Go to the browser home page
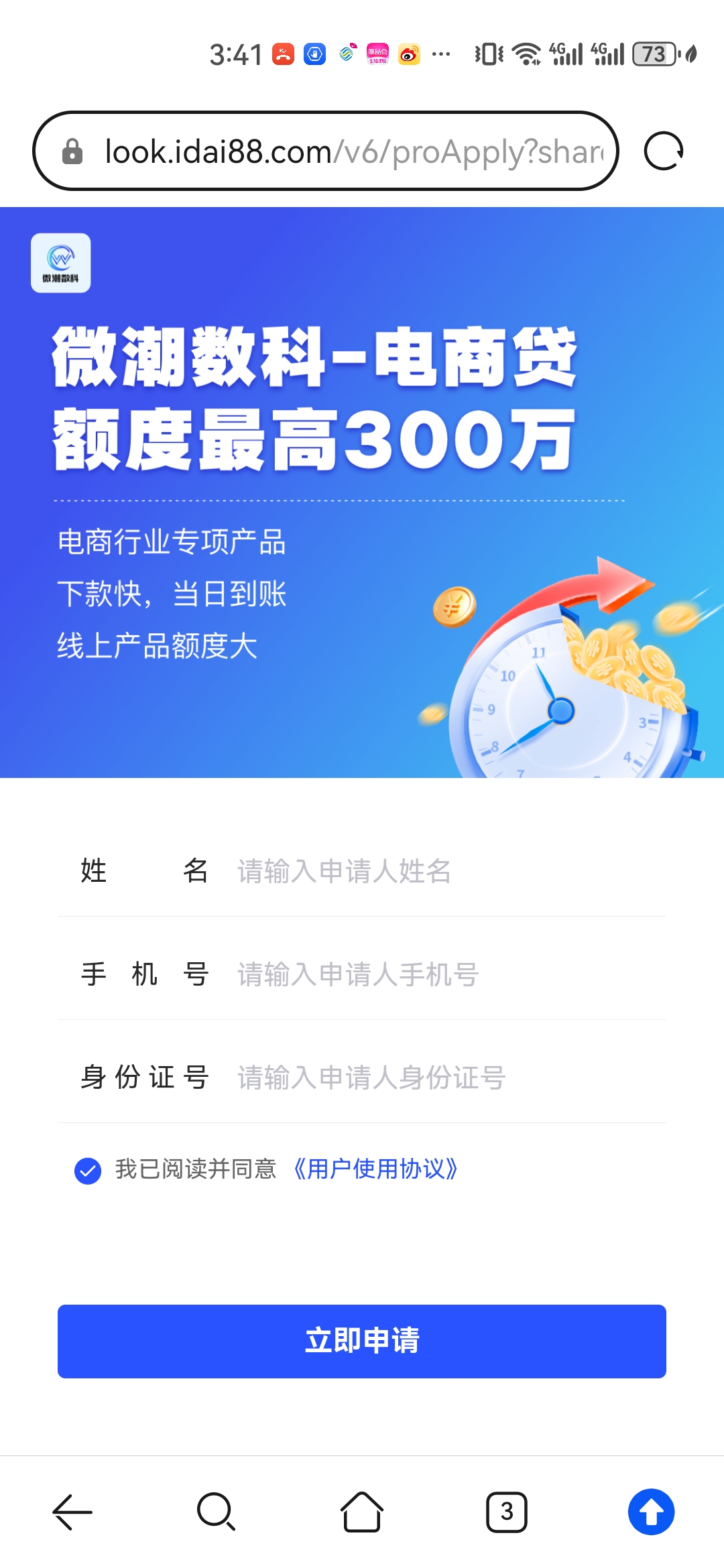 (x=362, y=1512)
